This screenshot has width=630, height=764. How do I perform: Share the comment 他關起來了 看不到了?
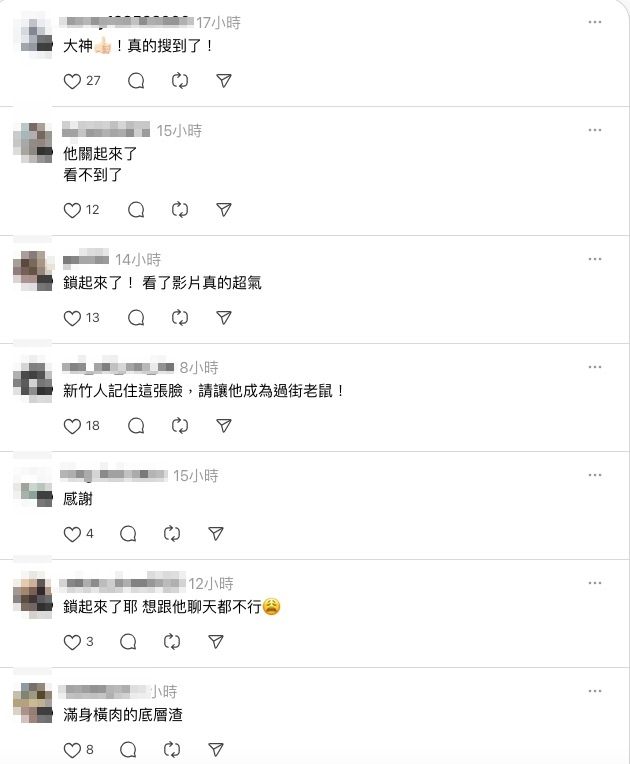(x=224, y=210)
